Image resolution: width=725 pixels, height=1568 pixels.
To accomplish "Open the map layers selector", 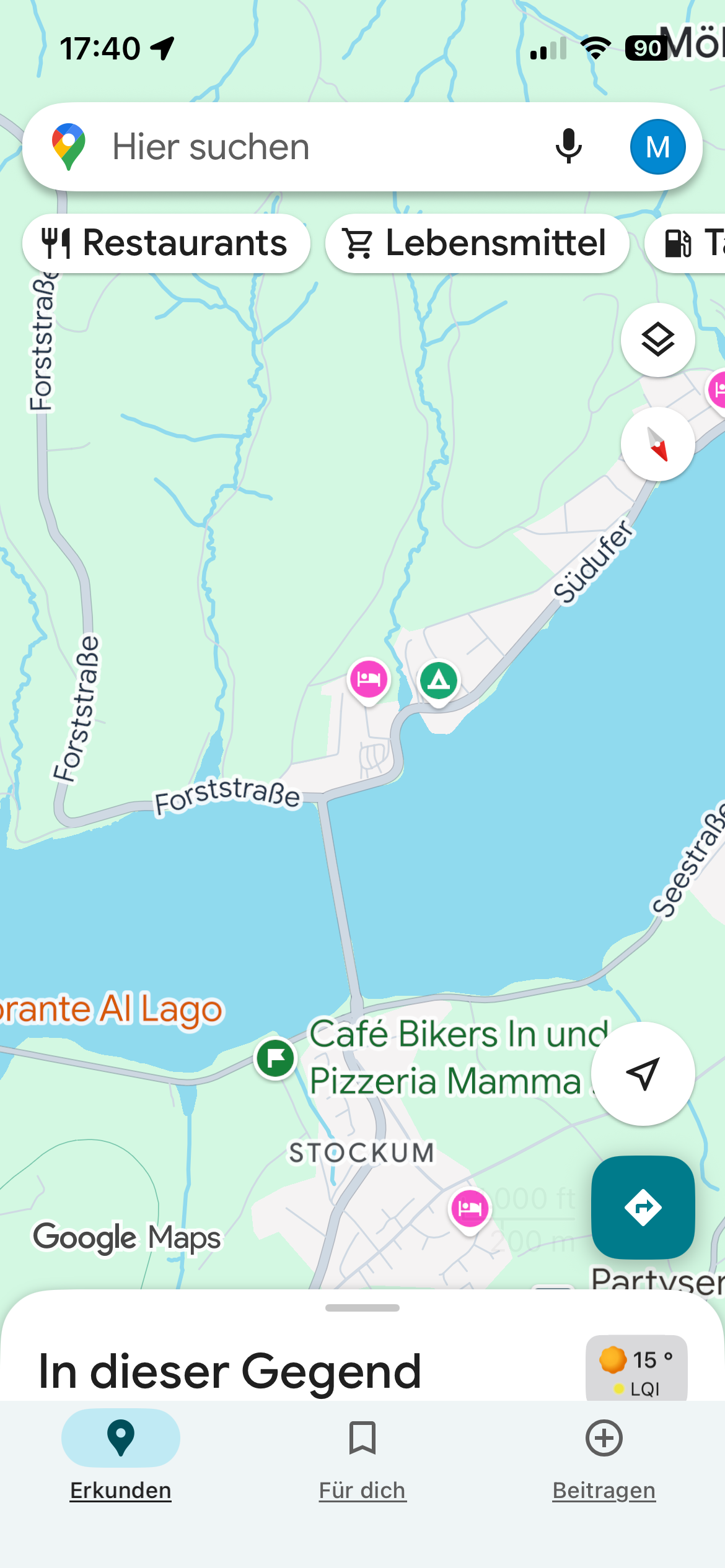I will pos(657,340).
